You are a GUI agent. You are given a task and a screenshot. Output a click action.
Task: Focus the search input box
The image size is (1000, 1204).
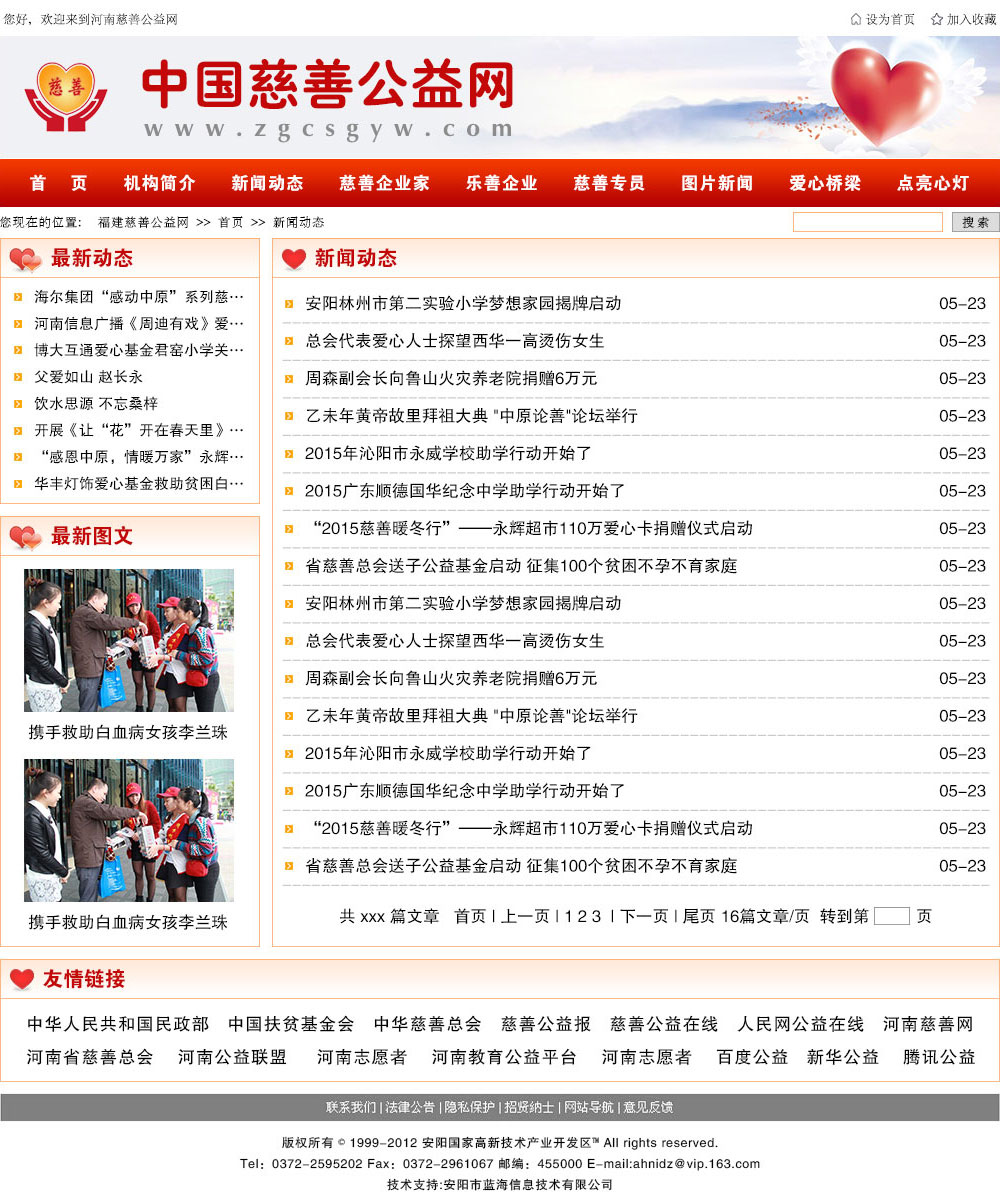867,222
